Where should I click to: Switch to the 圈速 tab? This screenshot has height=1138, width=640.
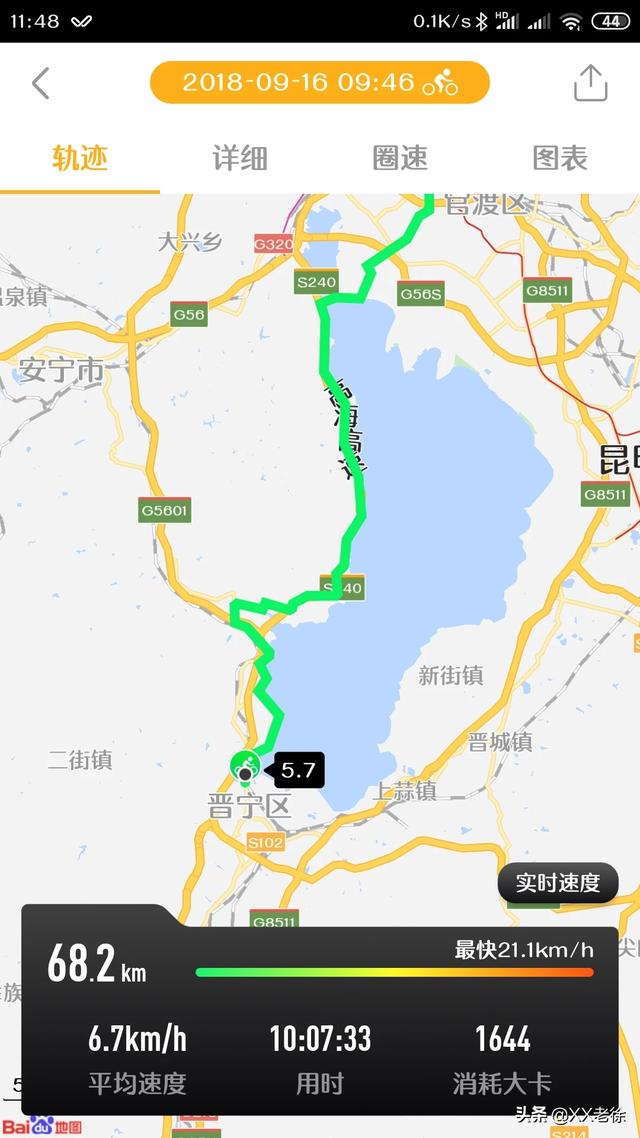pyautogui.click(x=400, y=158)
